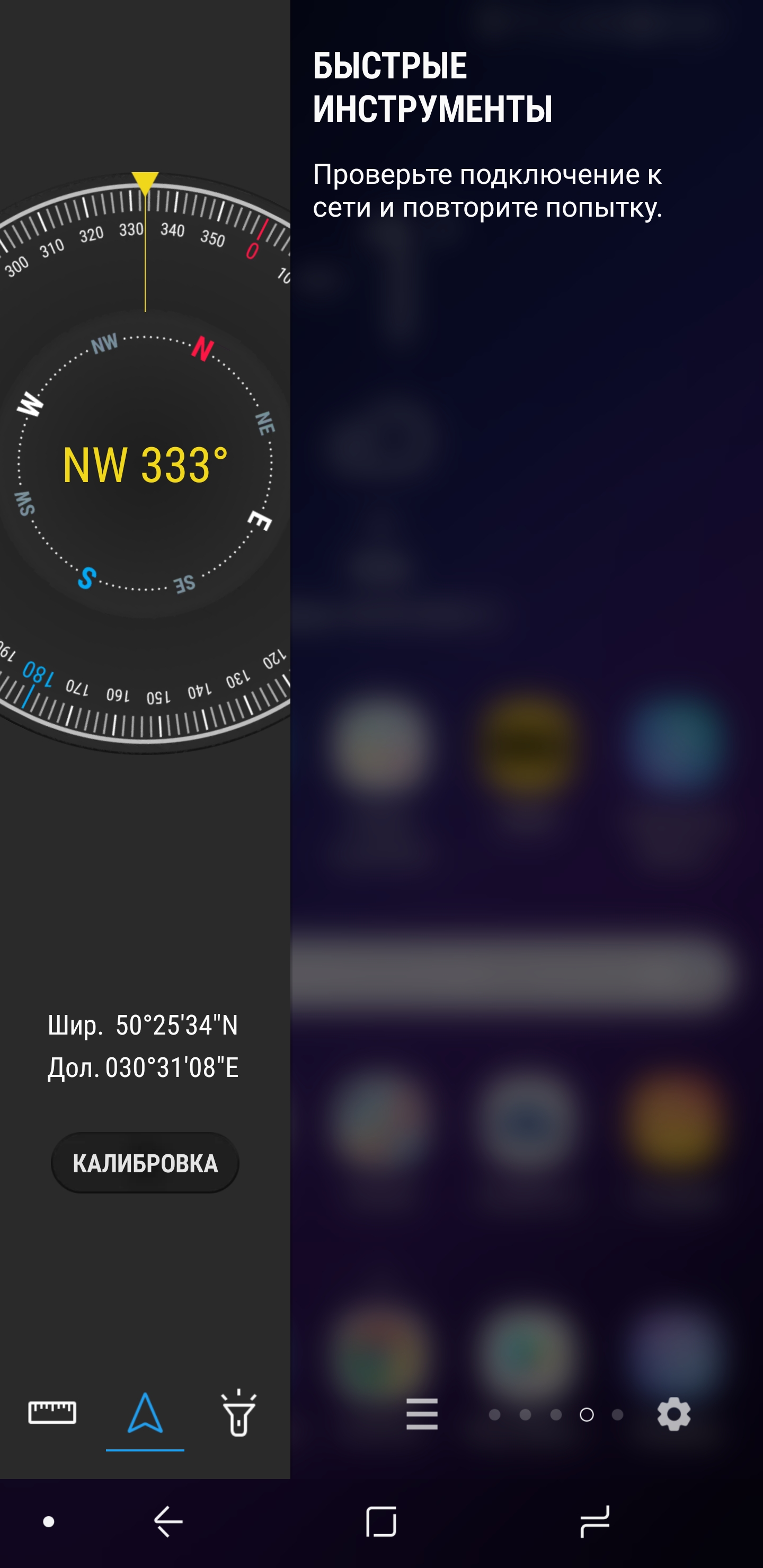This screenshot has height=1568, width=763.
Task: Go back with the navigation bar arrow
Action: [x=168, y=1522]
